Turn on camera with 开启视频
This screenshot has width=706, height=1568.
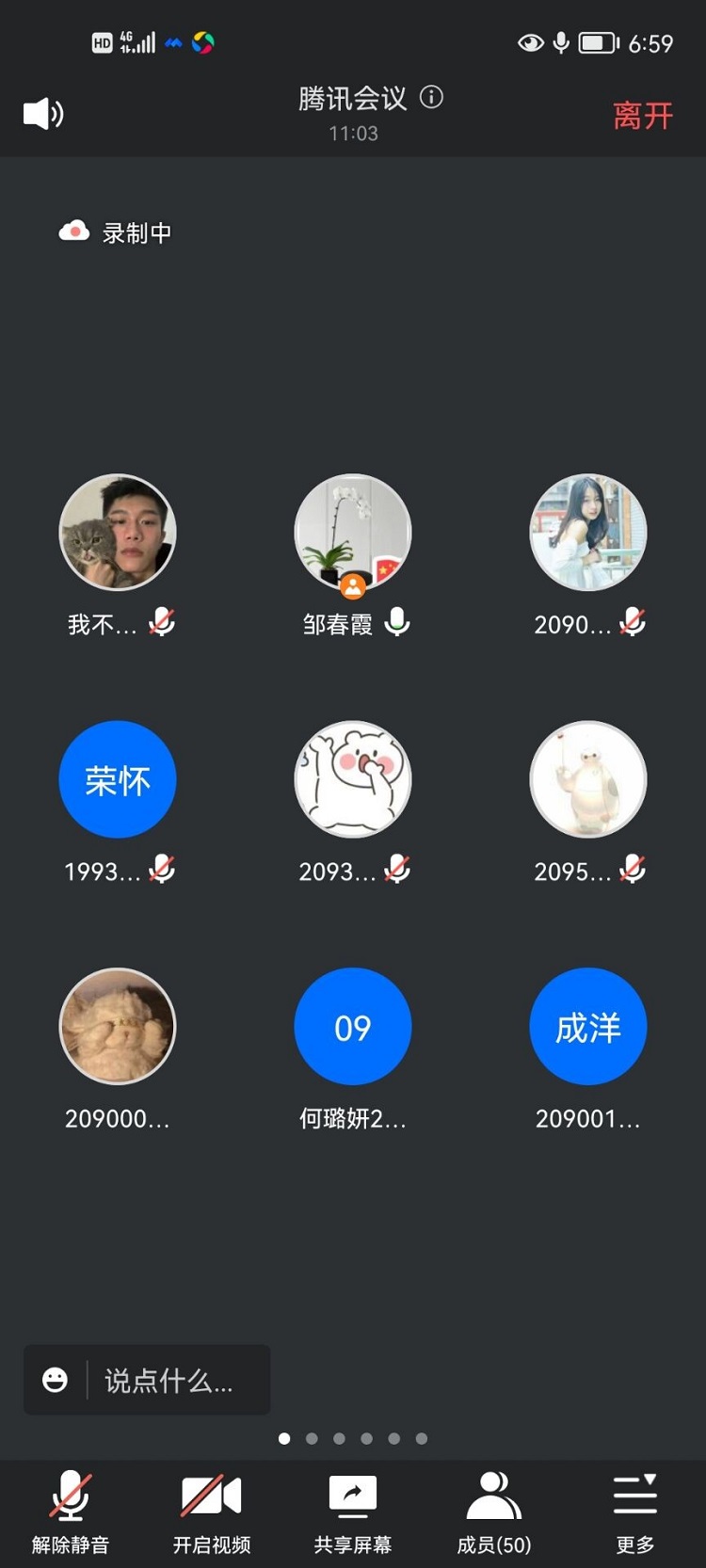[x=212, y=1512]
